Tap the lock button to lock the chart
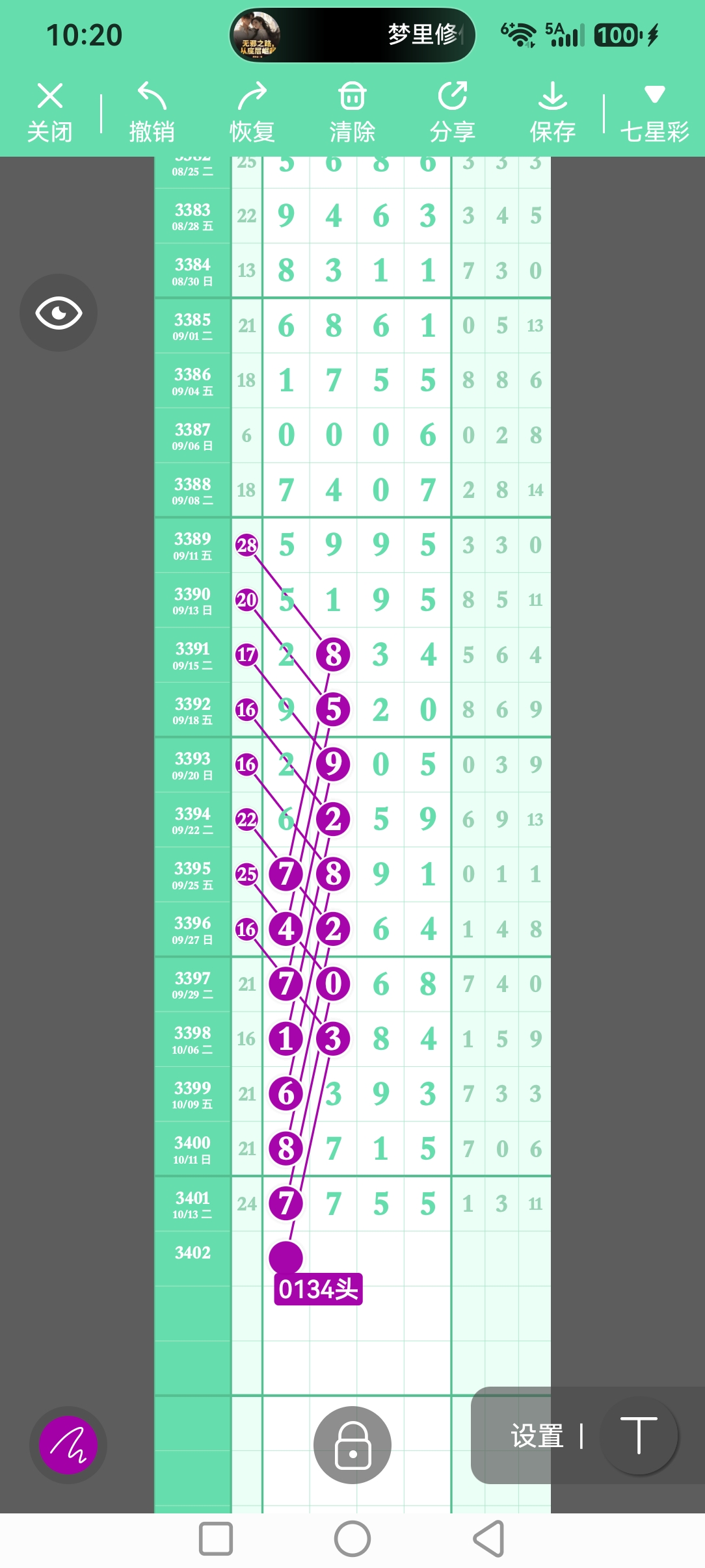Viewport: 705px width, 1568px height. click(x=352, y=1444)
